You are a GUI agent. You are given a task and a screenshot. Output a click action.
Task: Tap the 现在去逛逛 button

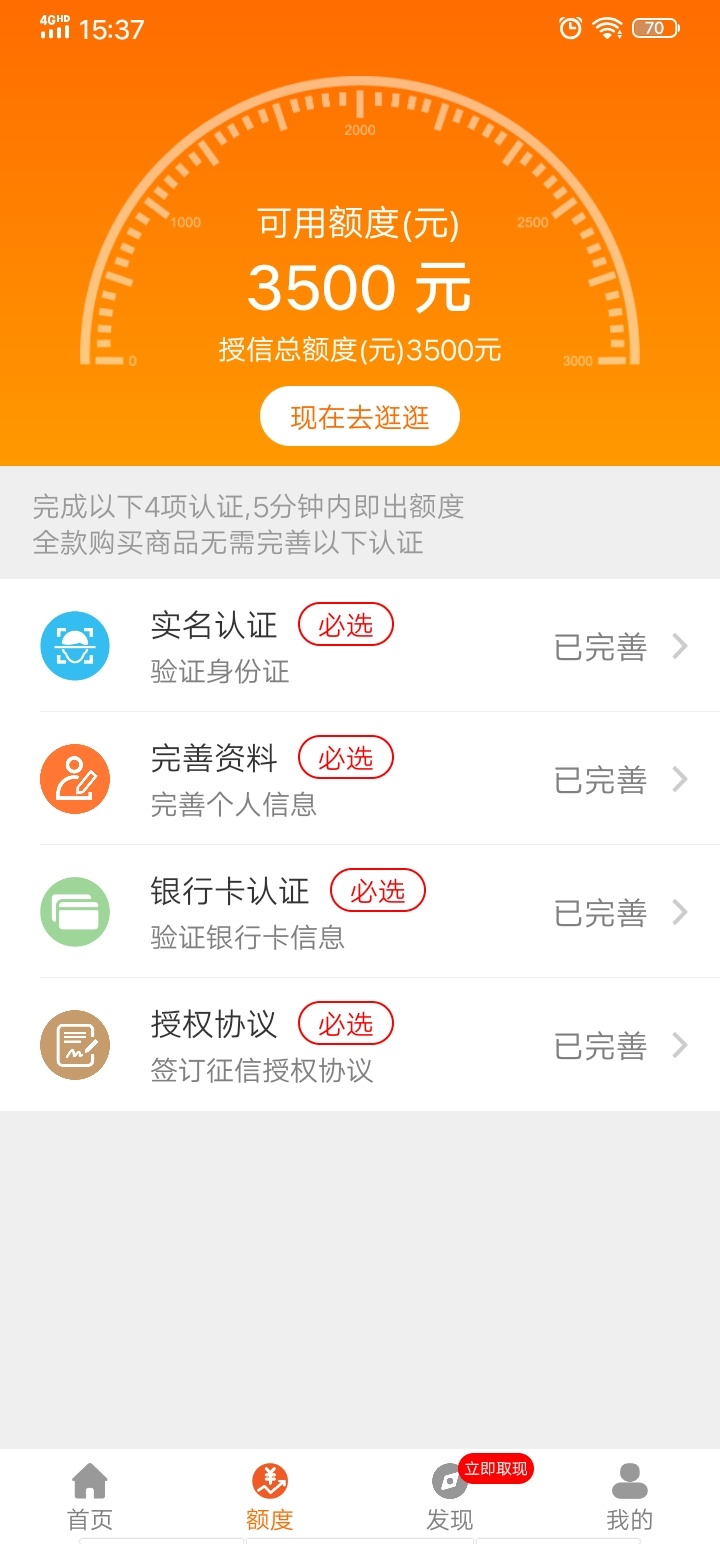(360, 416)
